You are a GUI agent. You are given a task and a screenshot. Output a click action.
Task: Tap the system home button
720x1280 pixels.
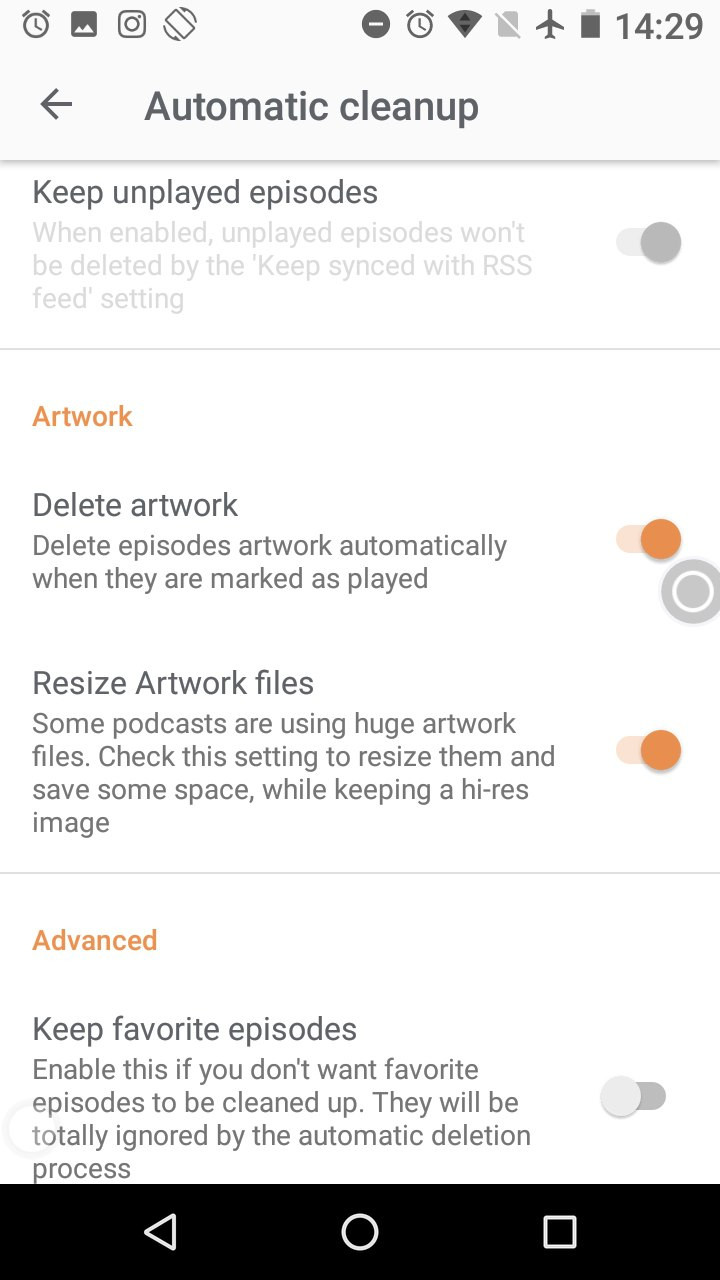(360, 1232)
